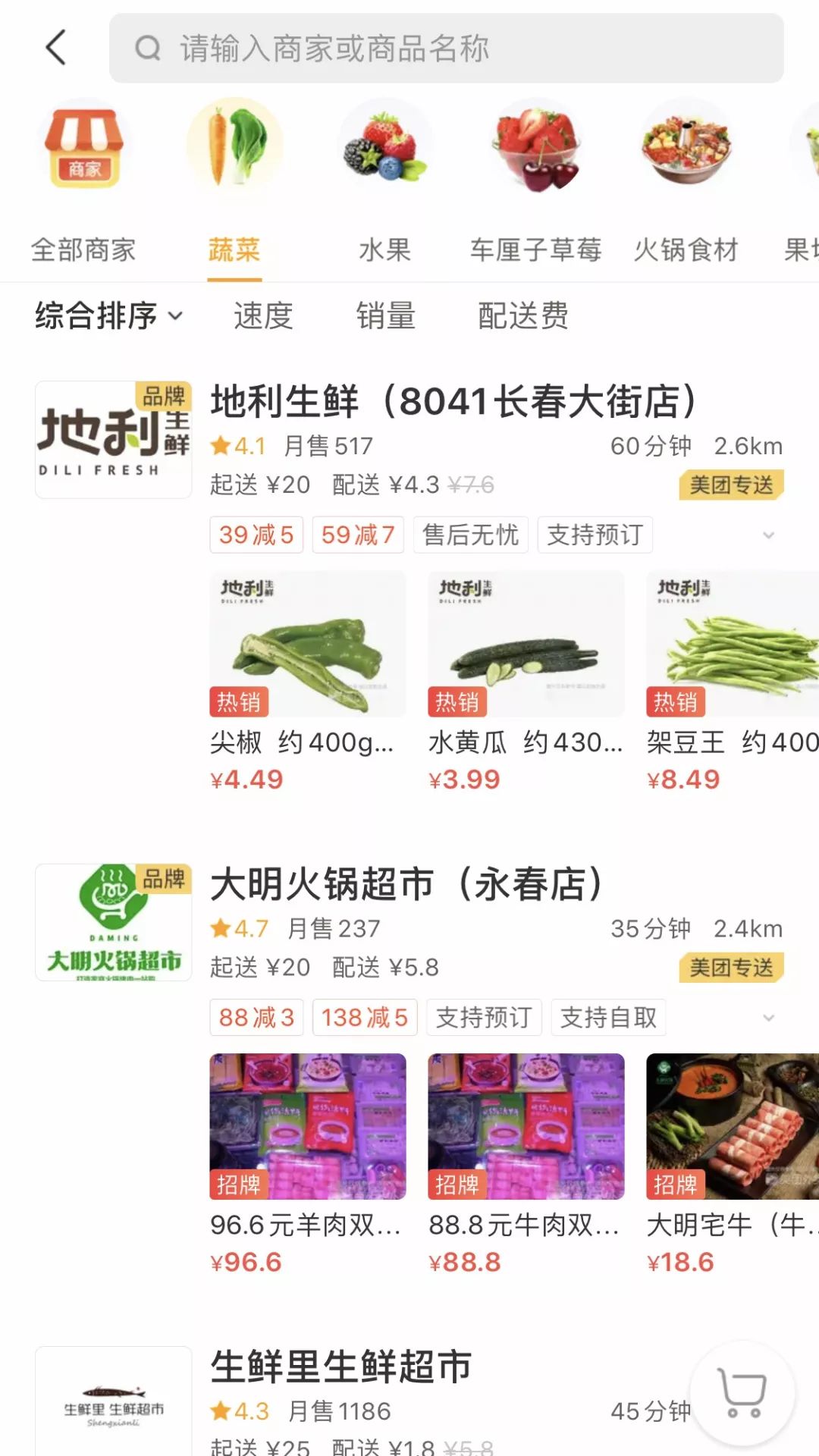Screen dimensions: 819x1456
Task: Switch to sorting by 销量
Action: pyautogui.click(x=385, y=316)
